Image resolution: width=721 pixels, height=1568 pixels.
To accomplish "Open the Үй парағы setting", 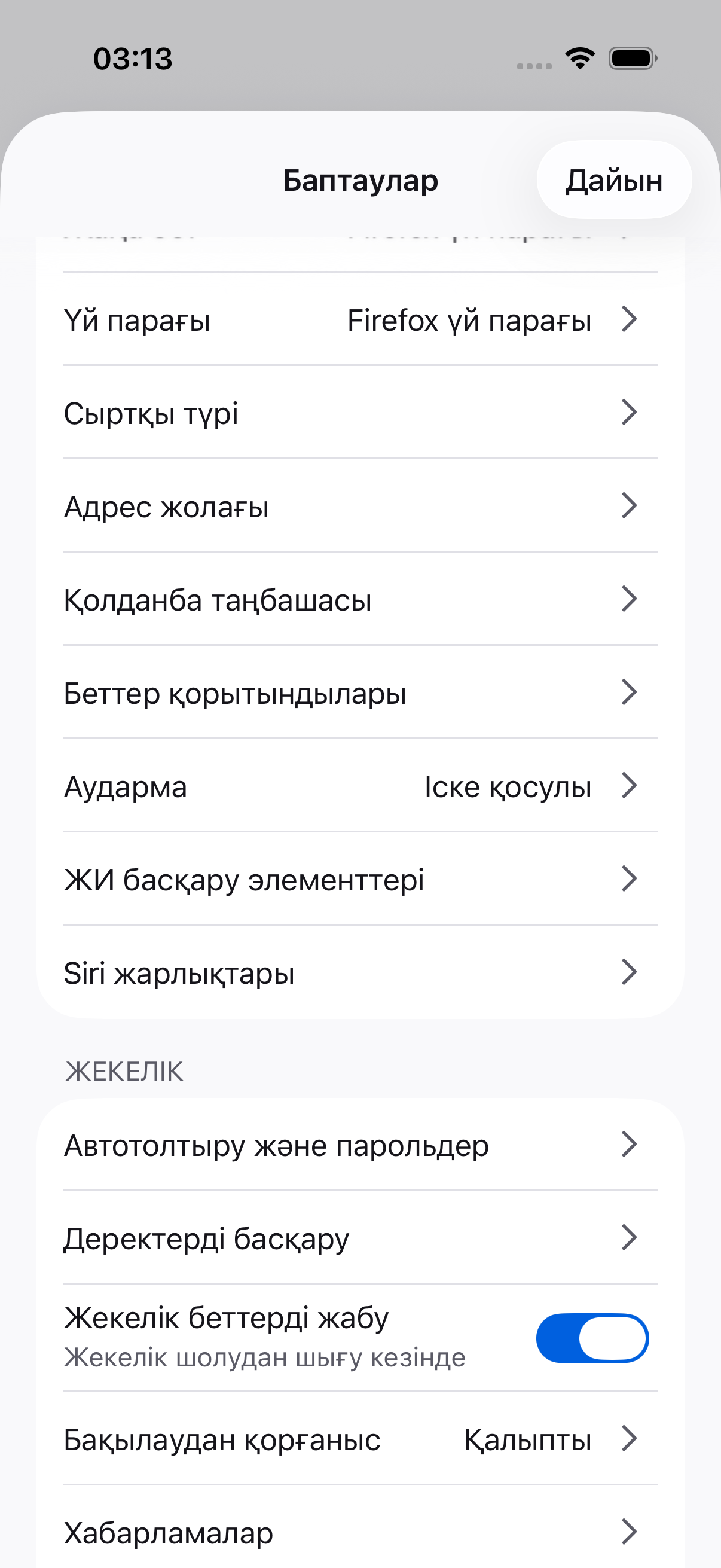I will tap(360, 319).
